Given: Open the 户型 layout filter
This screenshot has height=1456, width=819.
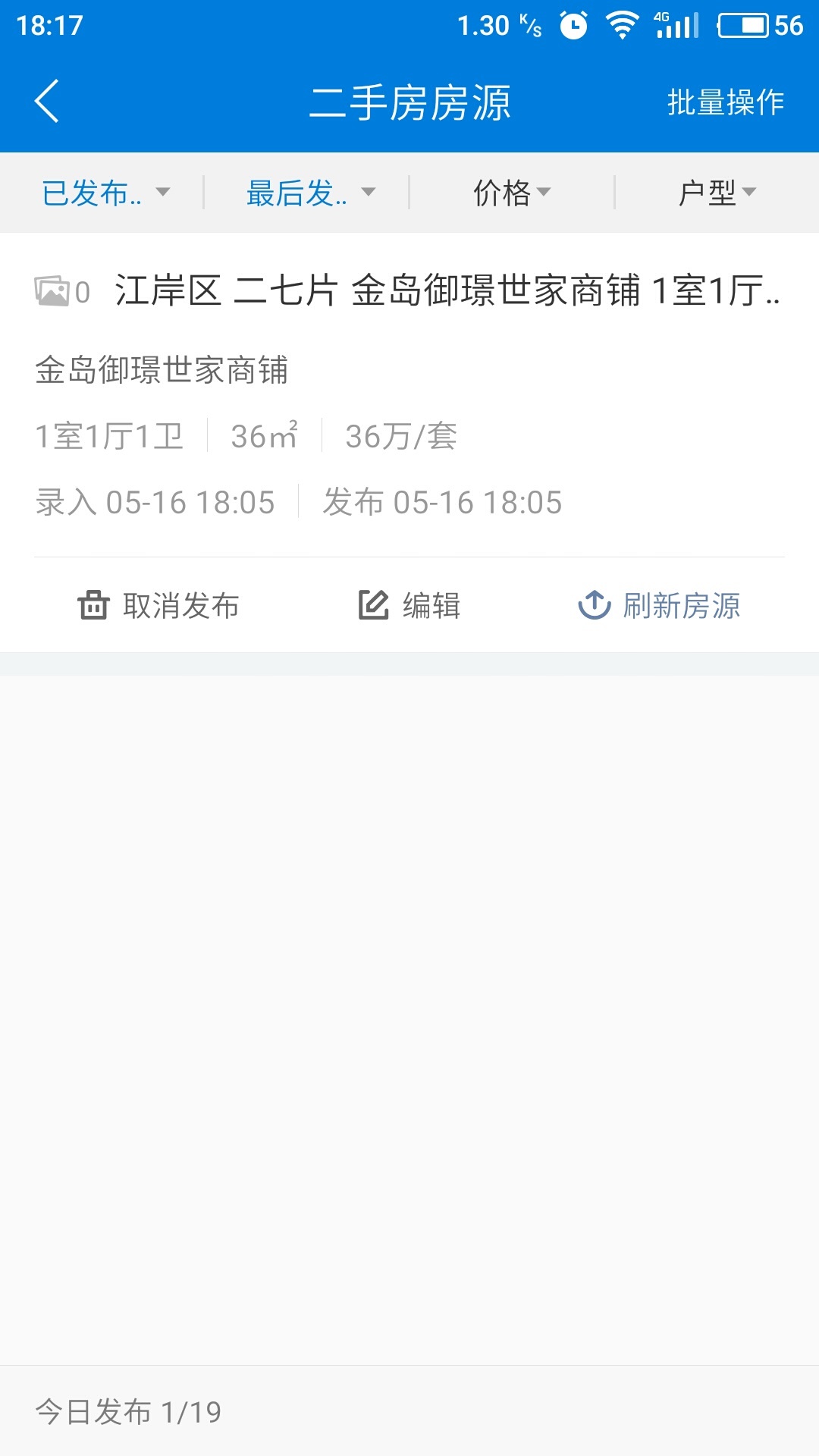Looking at the screenshot, I should (717, 193).
